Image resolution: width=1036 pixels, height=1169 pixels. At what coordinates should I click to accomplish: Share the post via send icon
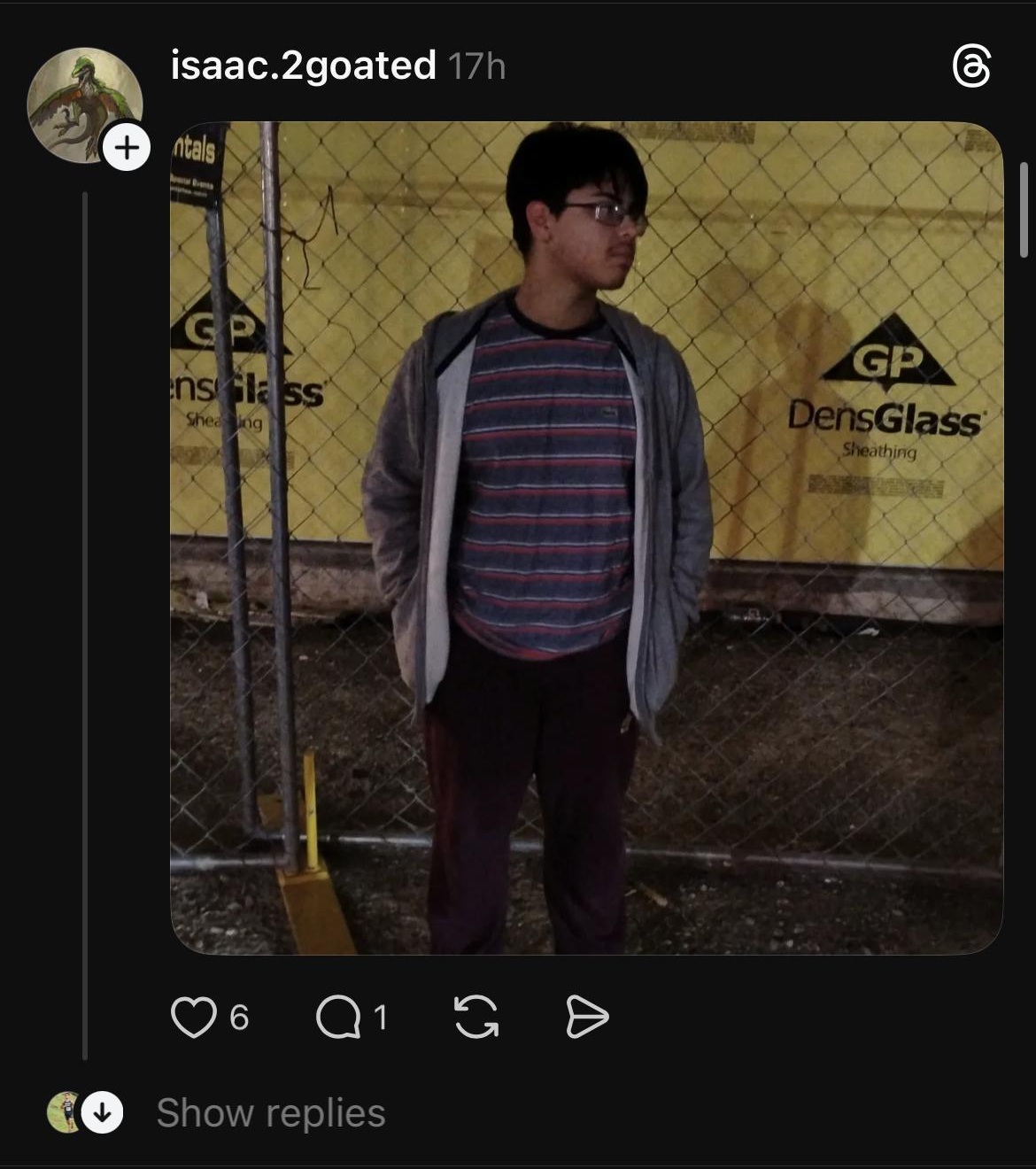tap(587, 1017)
